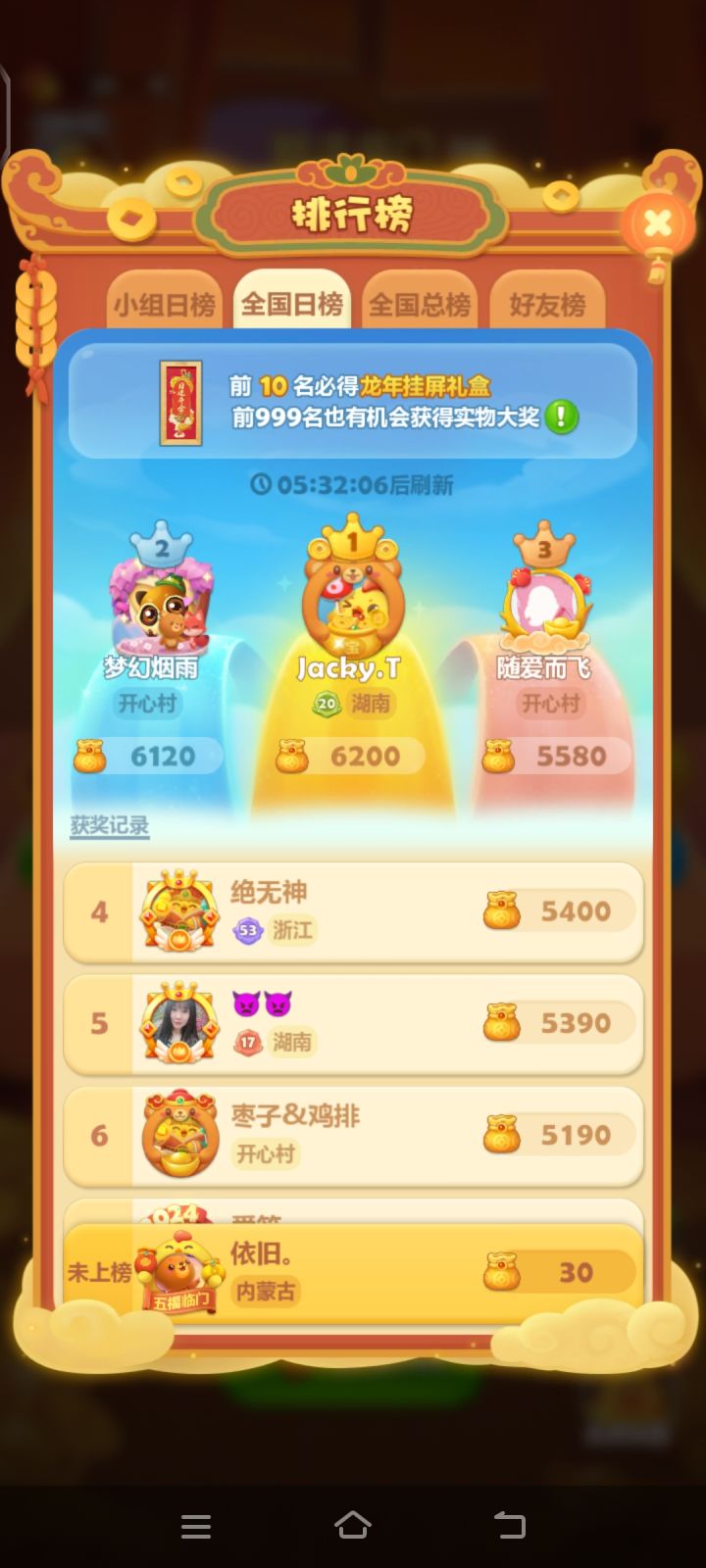Screen dimensions: 706x1568
Task: Tap the coin bag icon next to 6200
Action: pos(293,756)
